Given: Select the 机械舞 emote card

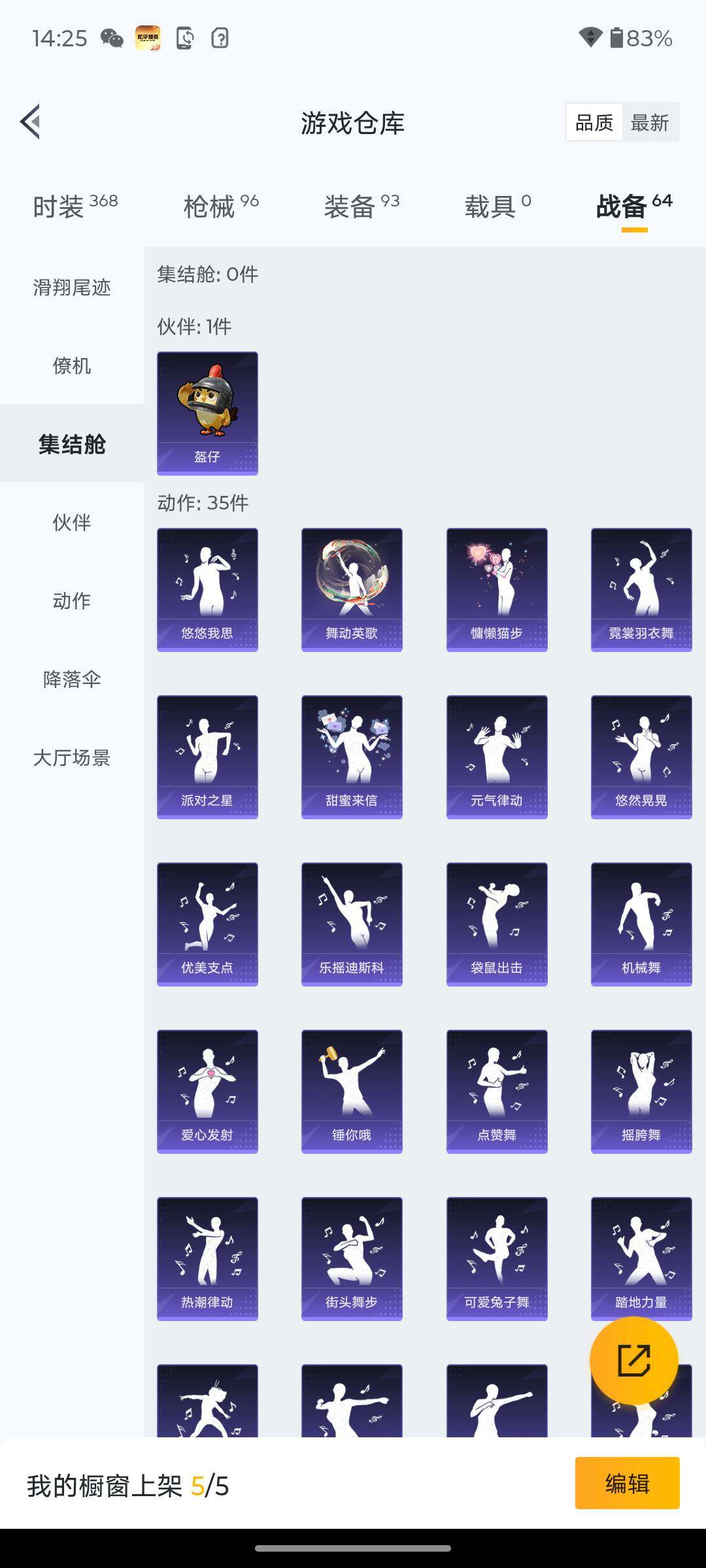Looking at the screenshot, I should point(641,924).
